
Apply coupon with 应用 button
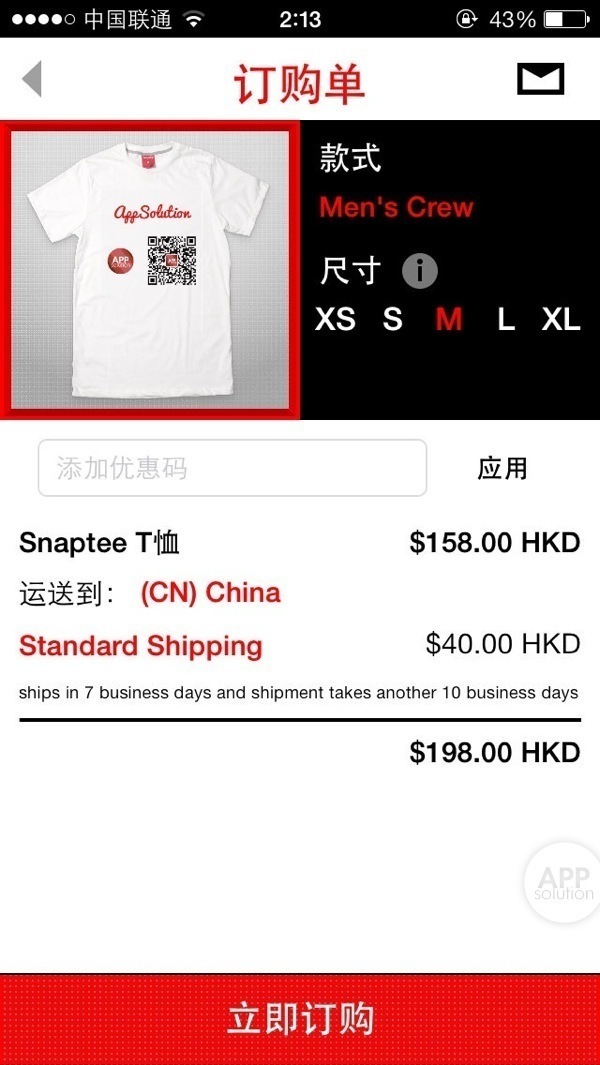point(502,468)
